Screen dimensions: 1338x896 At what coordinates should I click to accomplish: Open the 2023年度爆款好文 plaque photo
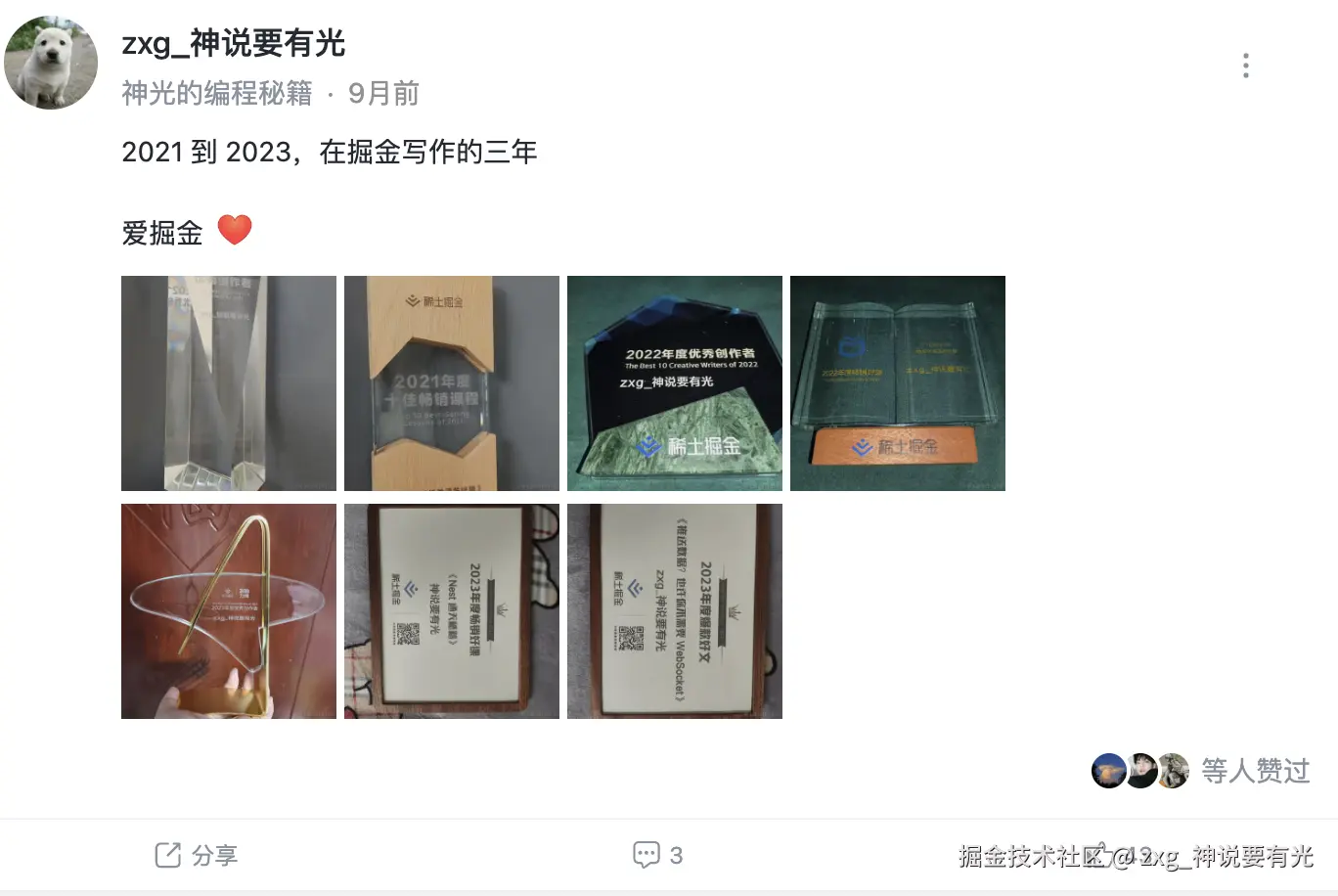click(x=675, y=611)
